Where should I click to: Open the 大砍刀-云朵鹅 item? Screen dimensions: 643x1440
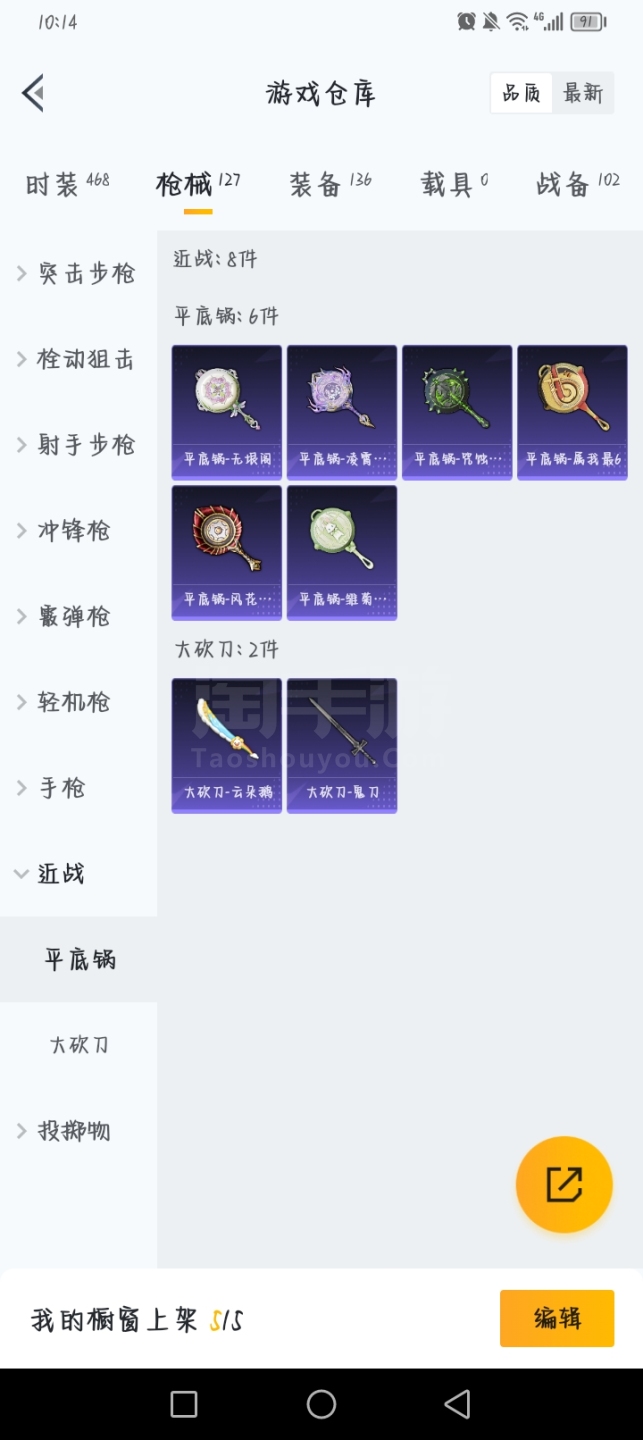(x=227, y=745)
